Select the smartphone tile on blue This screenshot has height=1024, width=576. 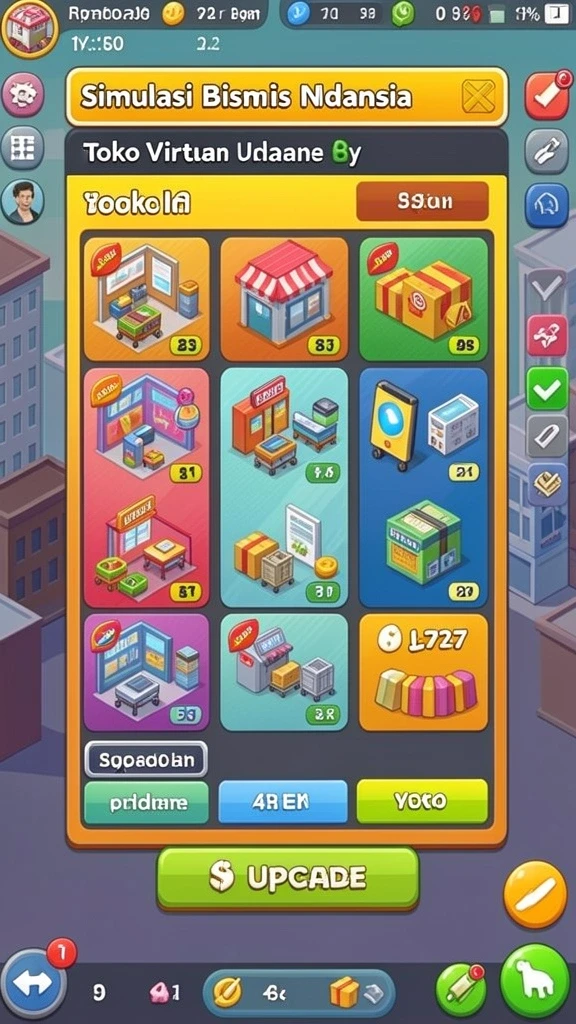click(423, 488)
